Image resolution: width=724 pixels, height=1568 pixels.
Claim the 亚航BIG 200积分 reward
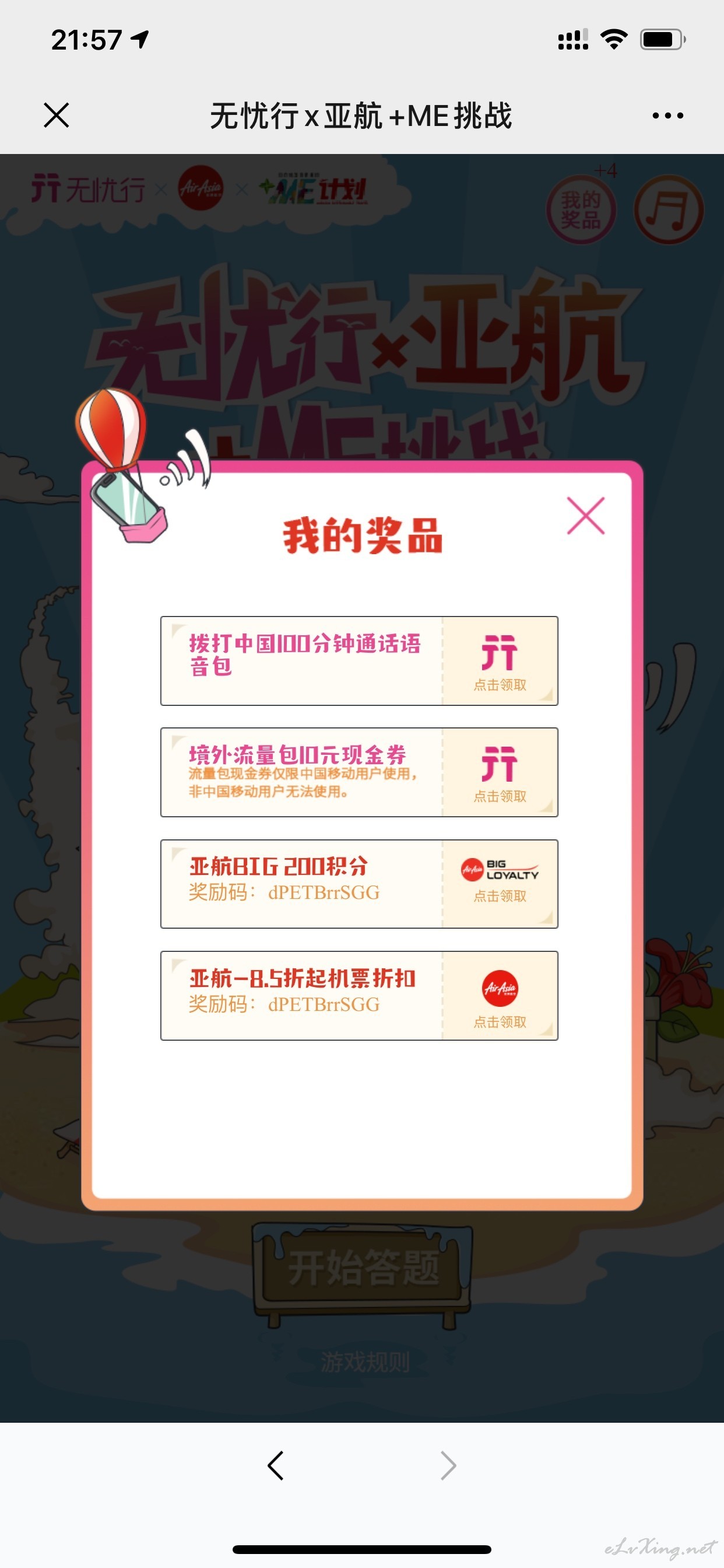tap(500, 884)
